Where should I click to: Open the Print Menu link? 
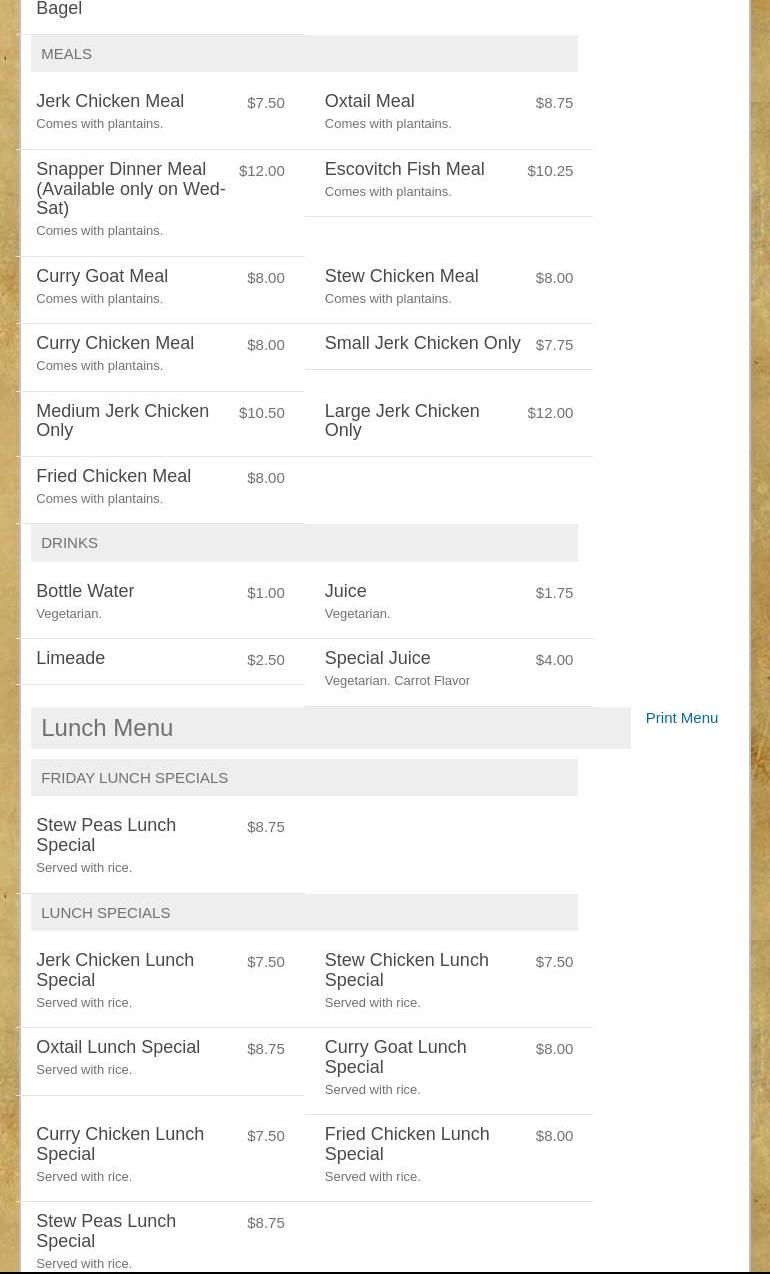pos(681,718)
